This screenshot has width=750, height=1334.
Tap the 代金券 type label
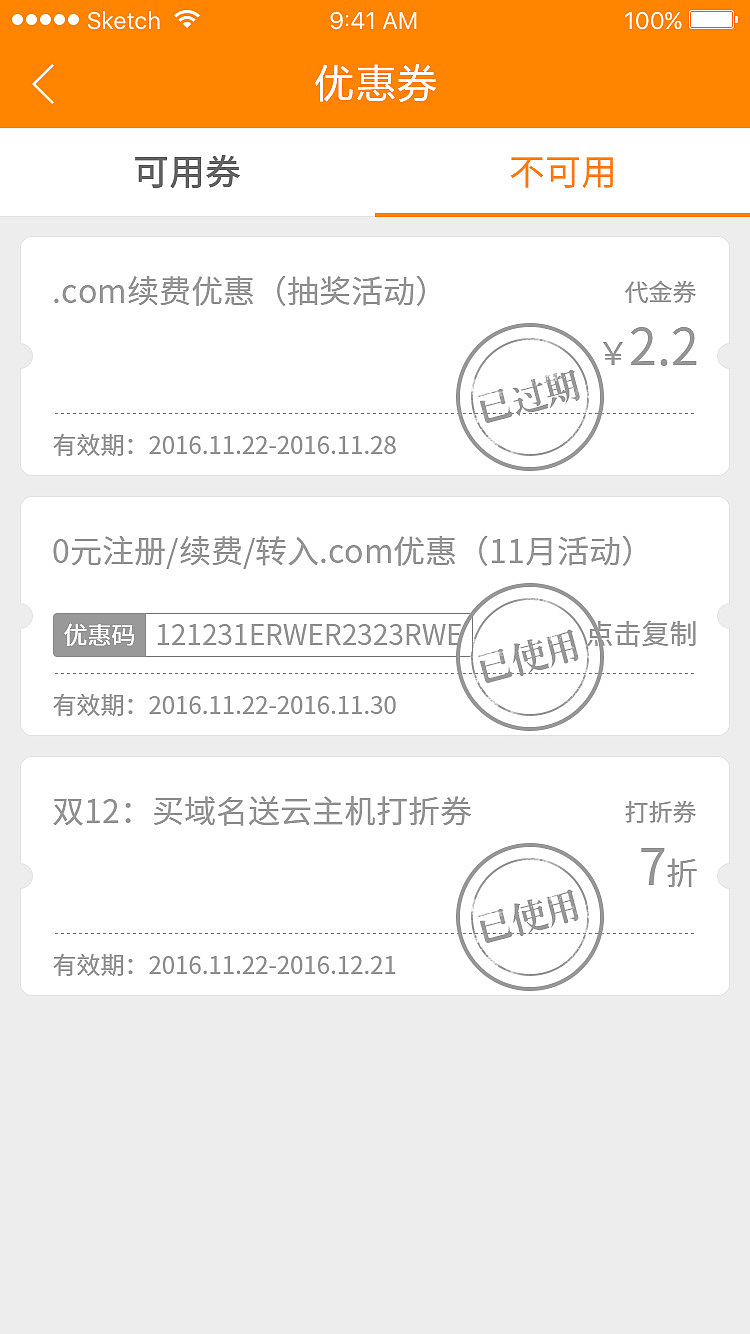coord(662,292)
